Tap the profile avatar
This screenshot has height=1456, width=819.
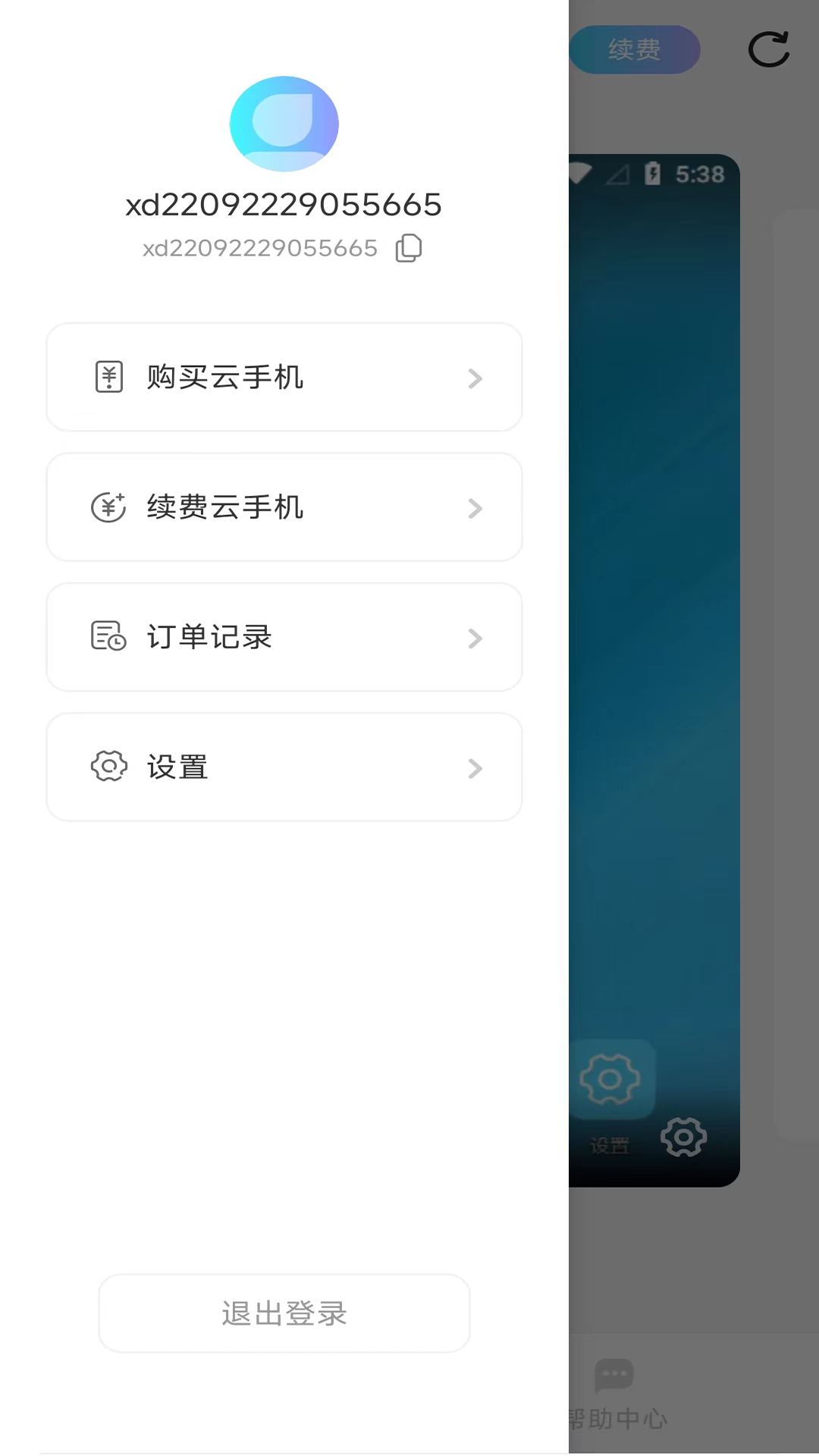point(284,124)
